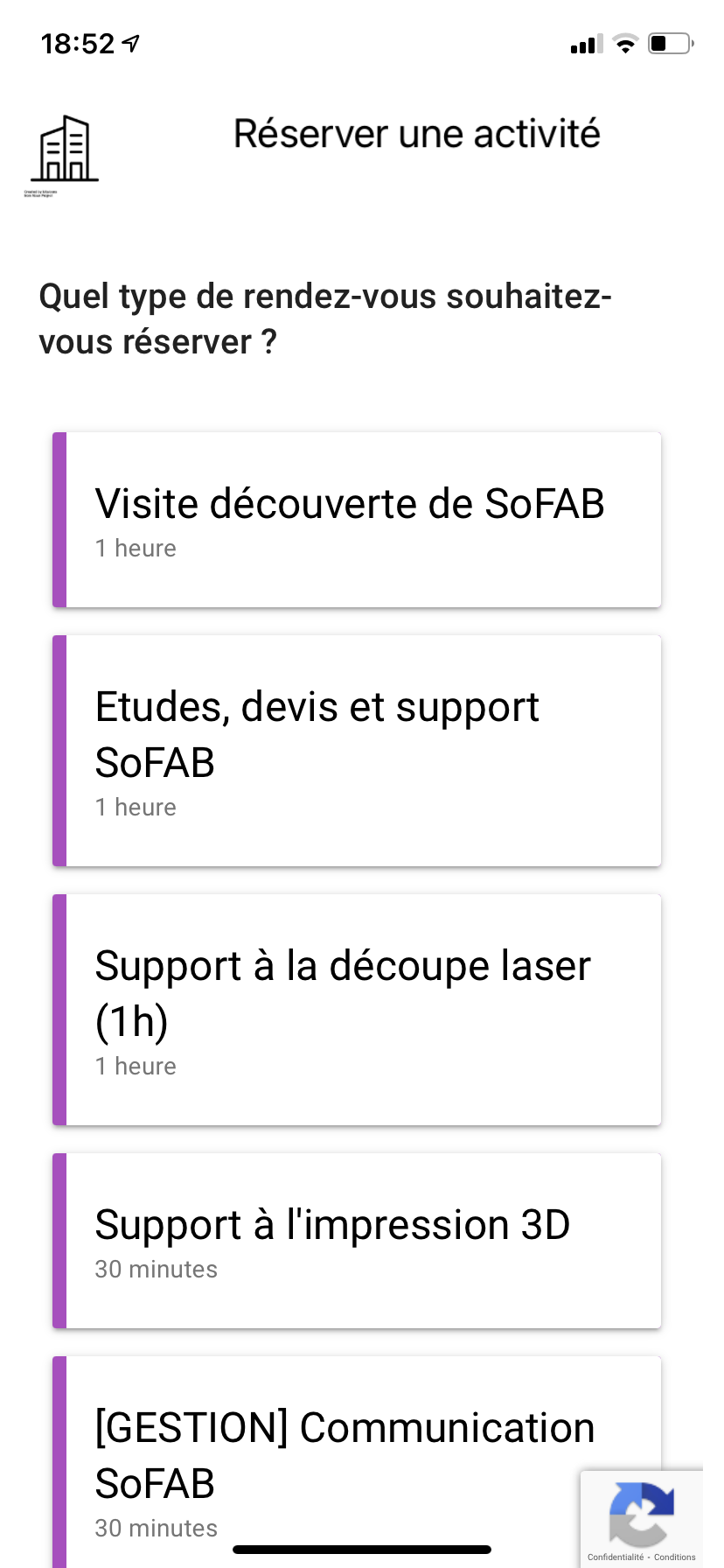Book Support à la découpe laser (1h)
This screenshot has width=724, height=1568.
tap(357, 1010)
